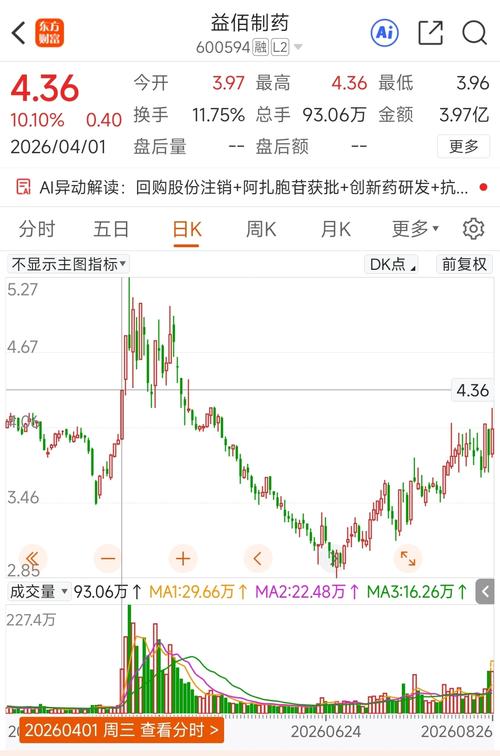
Task: Zoom out the chart with the minus button
Action: (x=108, y=558)
